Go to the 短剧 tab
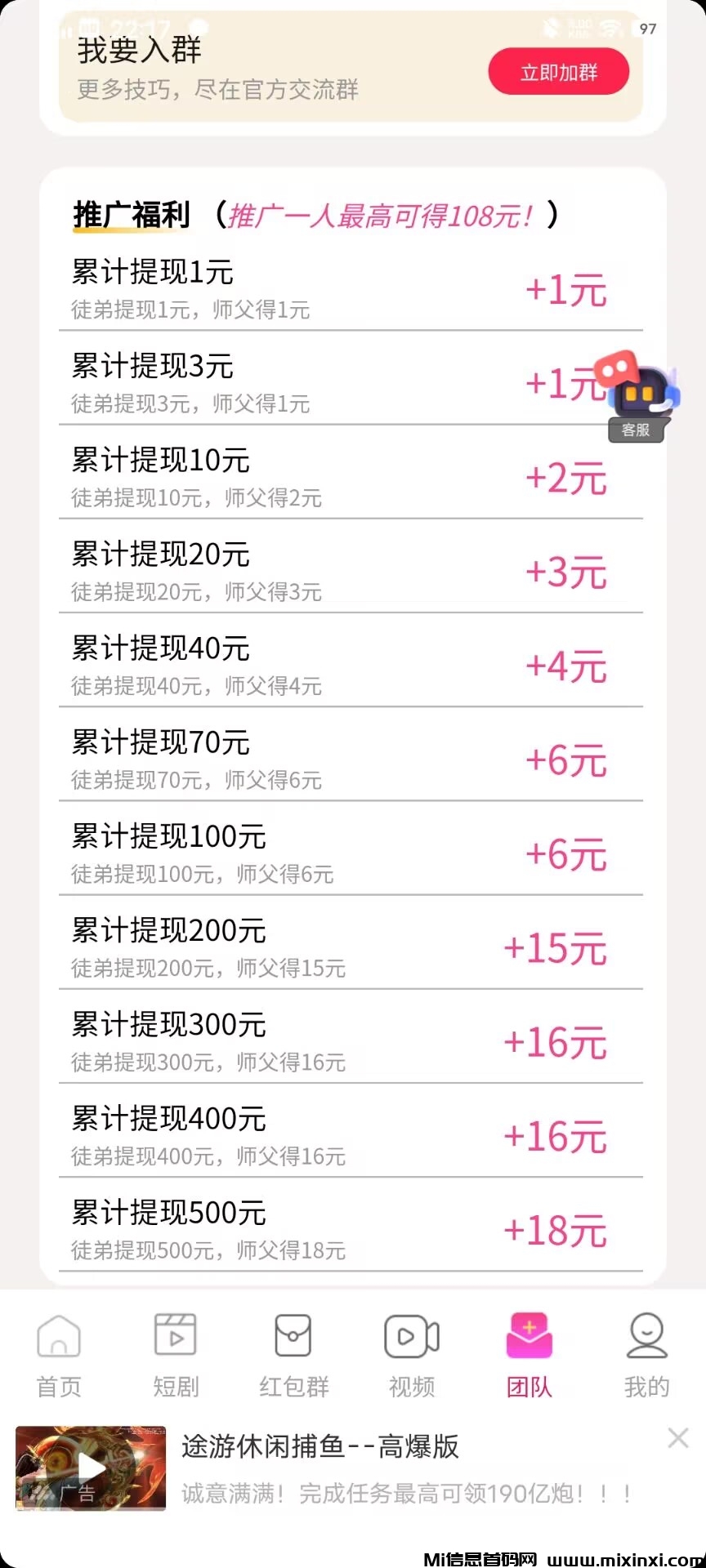 (176, 1353)
